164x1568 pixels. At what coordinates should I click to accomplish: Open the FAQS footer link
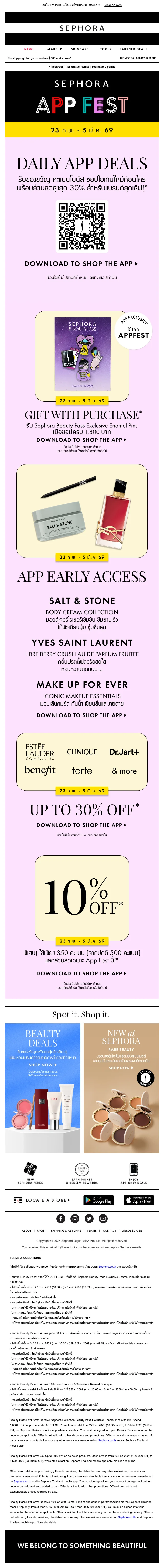click(41, 1231)
